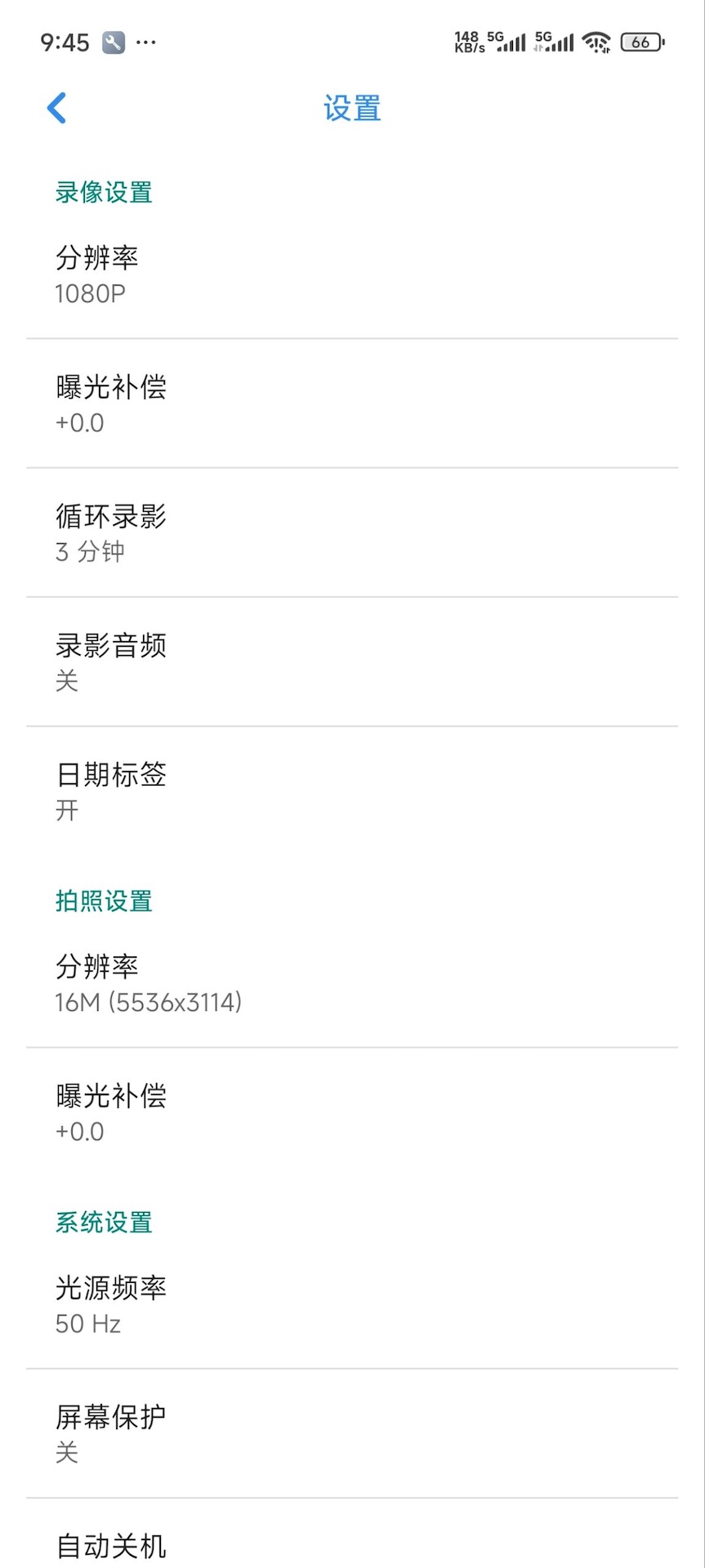
Task: Click the battery indicator showing 66
Action: (643, 41)
